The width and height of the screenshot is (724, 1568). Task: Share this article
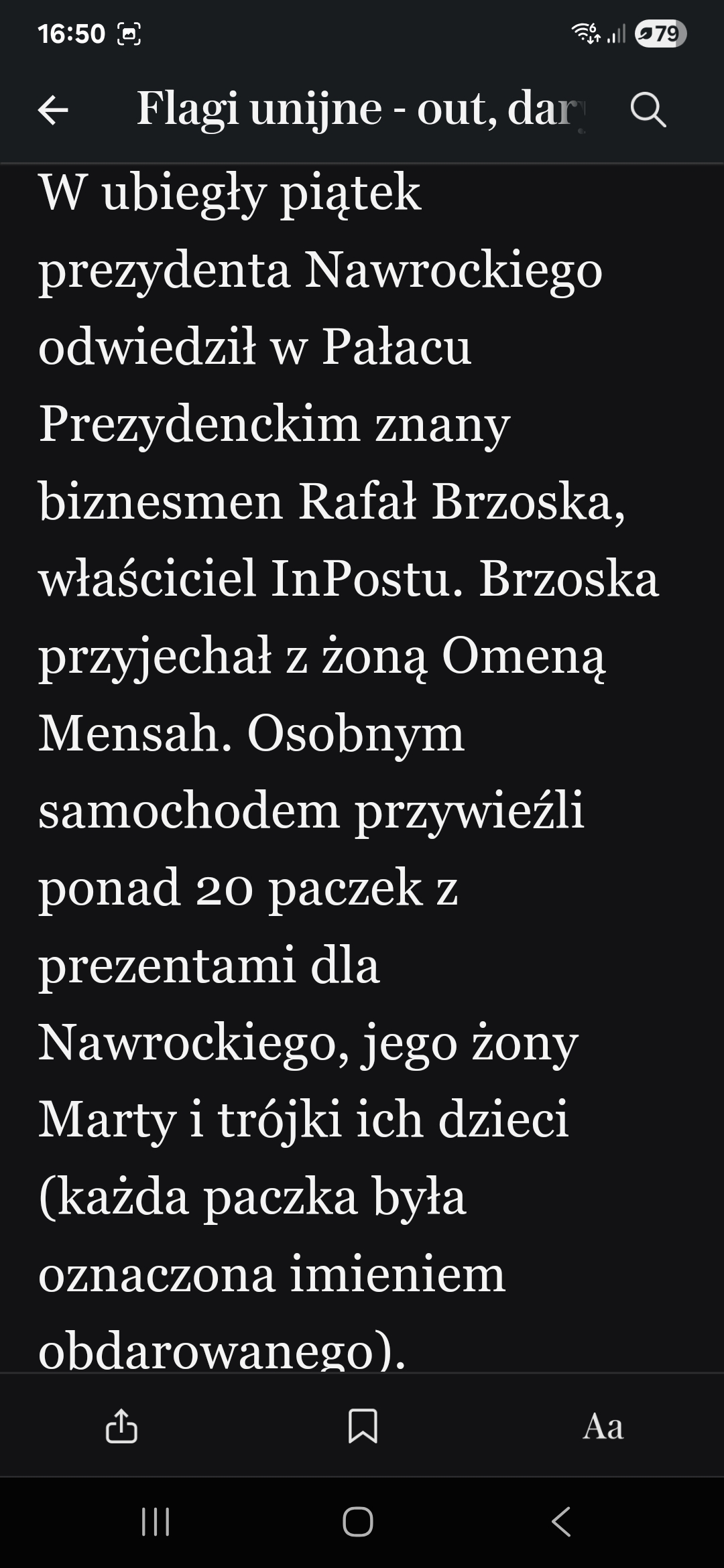click(121, 1425)
